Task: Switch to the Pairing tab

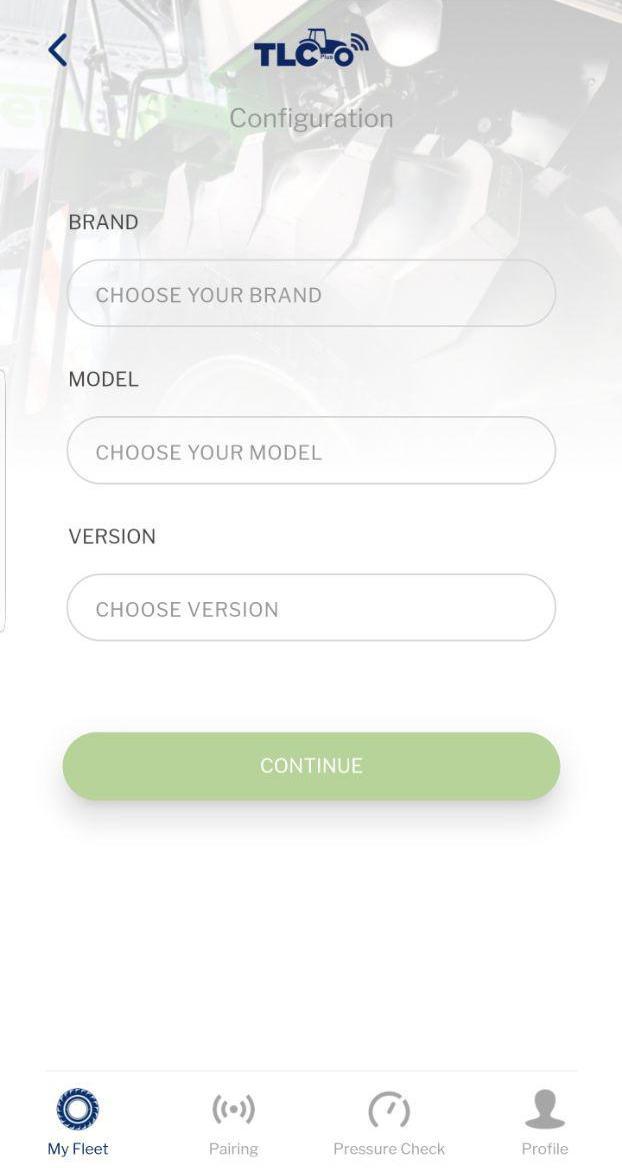Action: pos(233,1122)
